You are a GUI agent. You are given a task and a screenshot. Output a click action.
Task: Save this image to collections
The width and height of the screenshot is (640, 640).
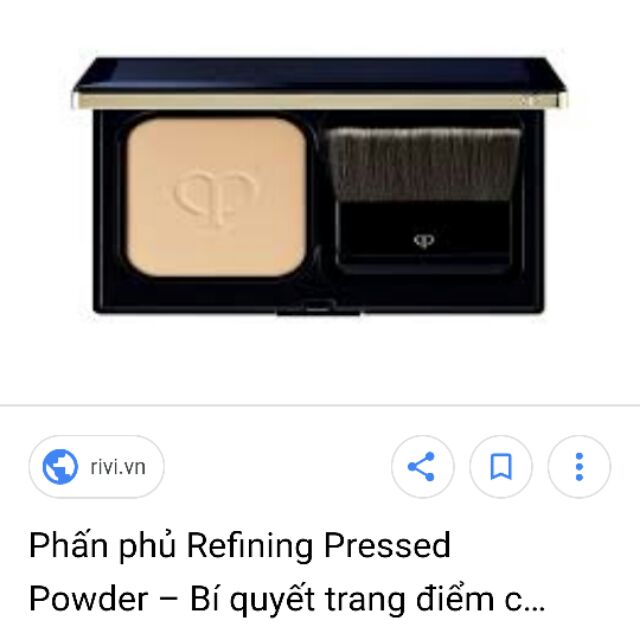[501, 467]
